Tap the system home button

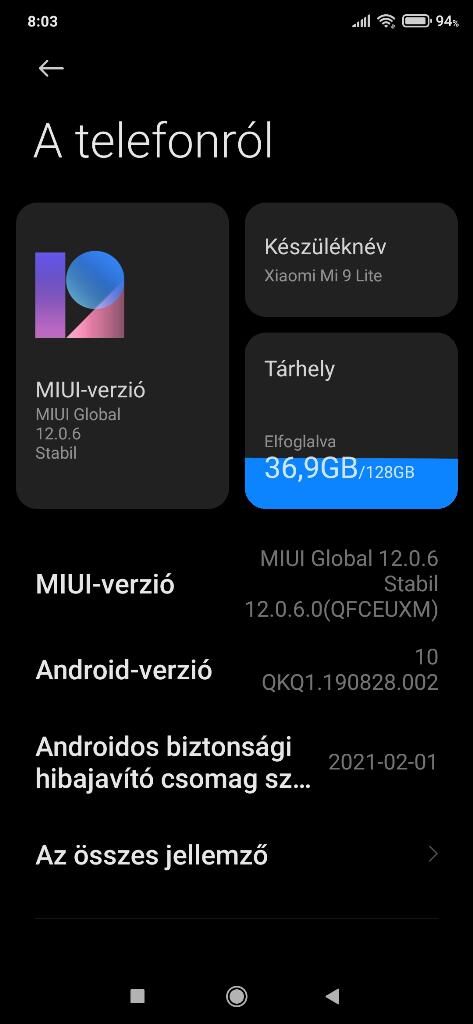[236, 996]
